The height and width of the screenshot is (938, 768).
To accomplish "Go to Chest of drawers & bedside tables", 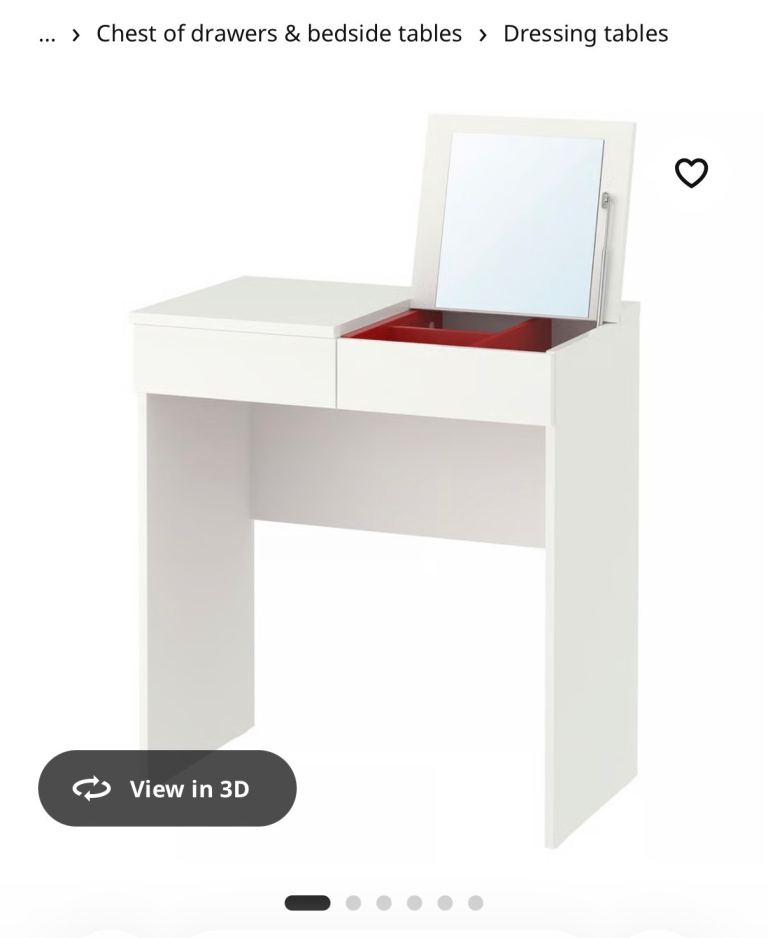I will coord(277,34).
